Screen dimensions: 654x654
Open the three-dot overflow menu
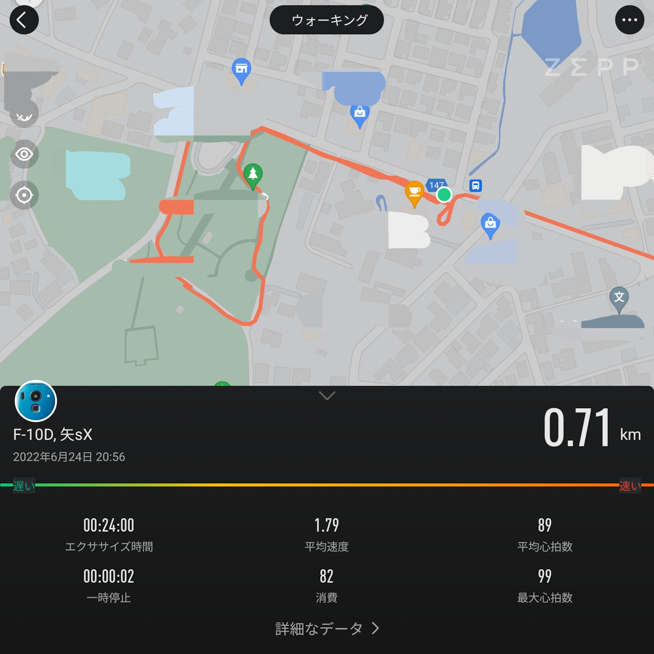pyautogui.click(x=629, y=20)
